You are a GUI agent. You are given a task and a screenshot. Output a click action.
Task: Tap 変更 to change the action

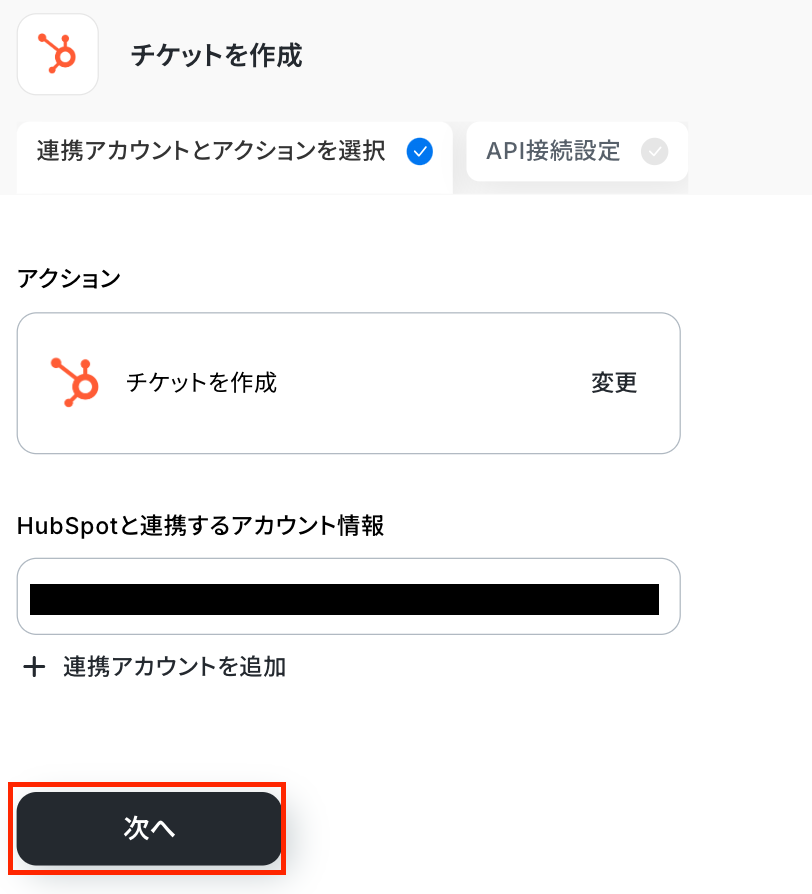pyautogui.click(x=613, y=383)
